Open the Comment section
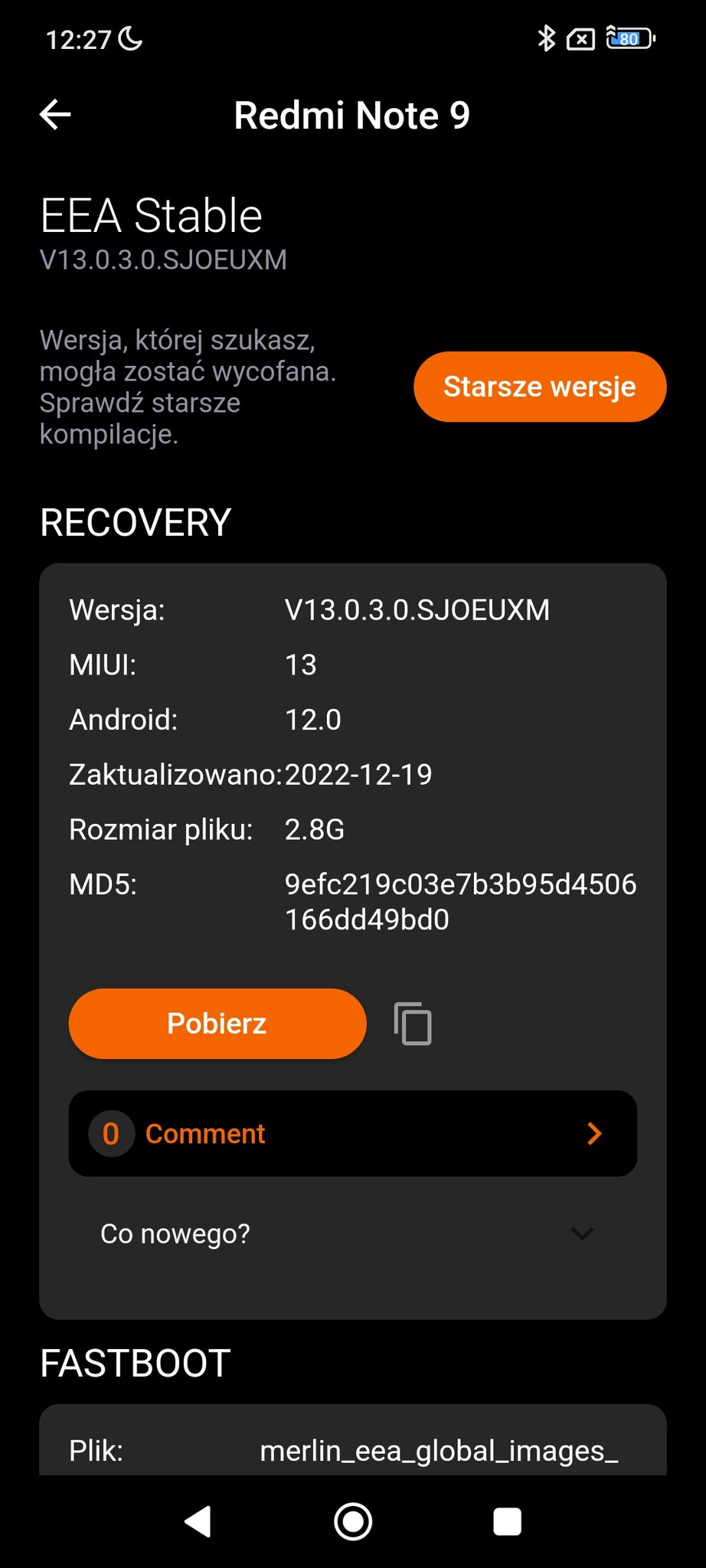Image resolution: width=706 pixels, height=1568 pixels. pos(352,1134)
